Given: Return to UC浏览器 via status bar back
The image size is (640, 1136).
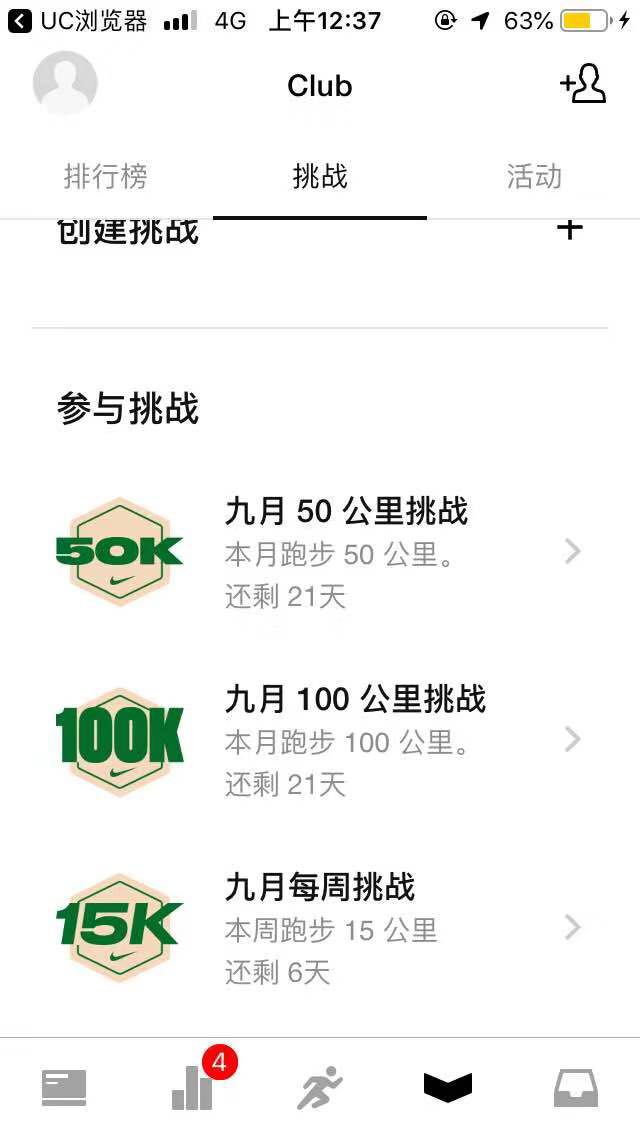Looking at the screenshot, I should (x=78, y=20).
